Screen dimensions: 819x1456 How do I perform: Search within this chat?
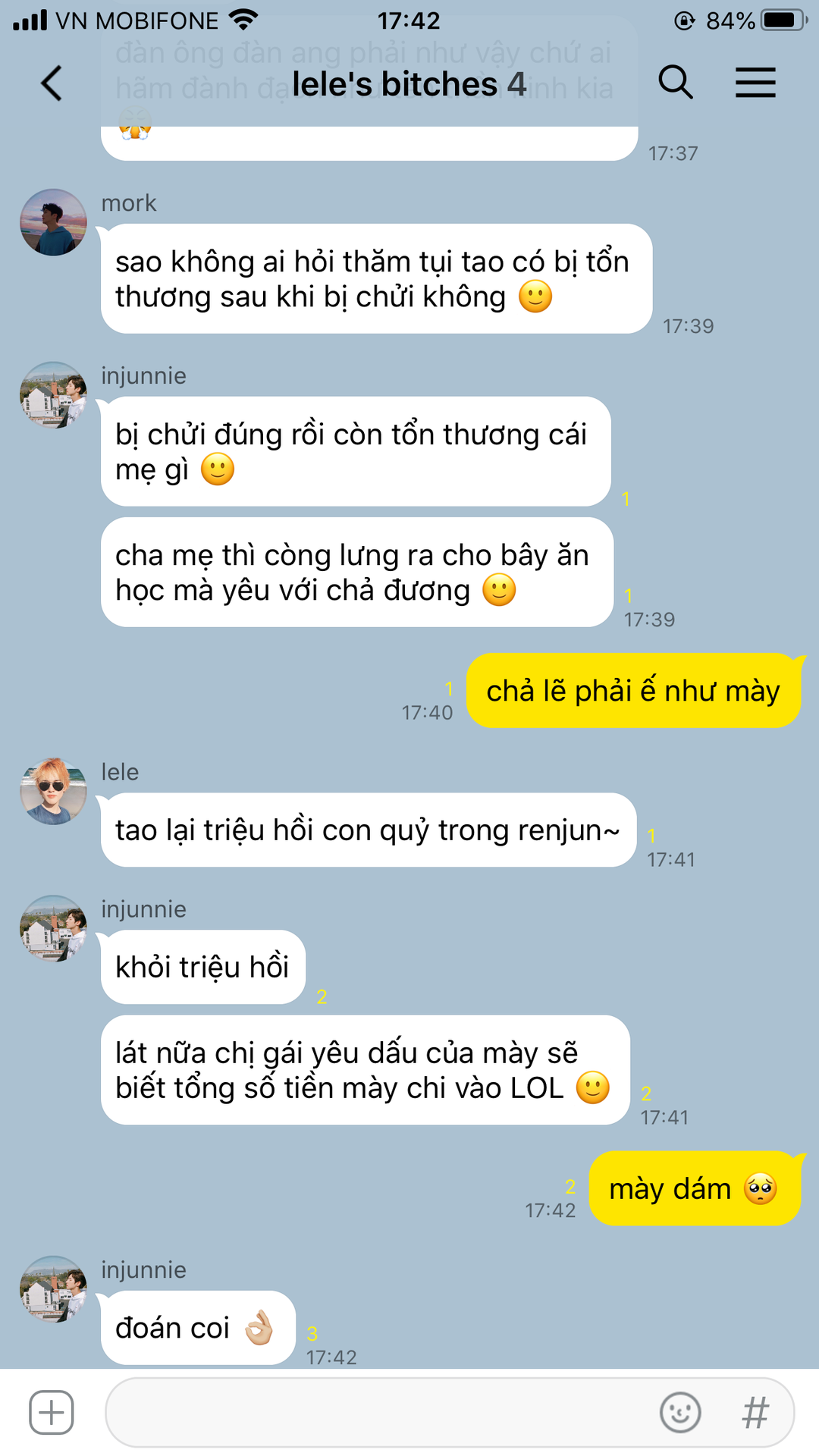coord(675,82)
